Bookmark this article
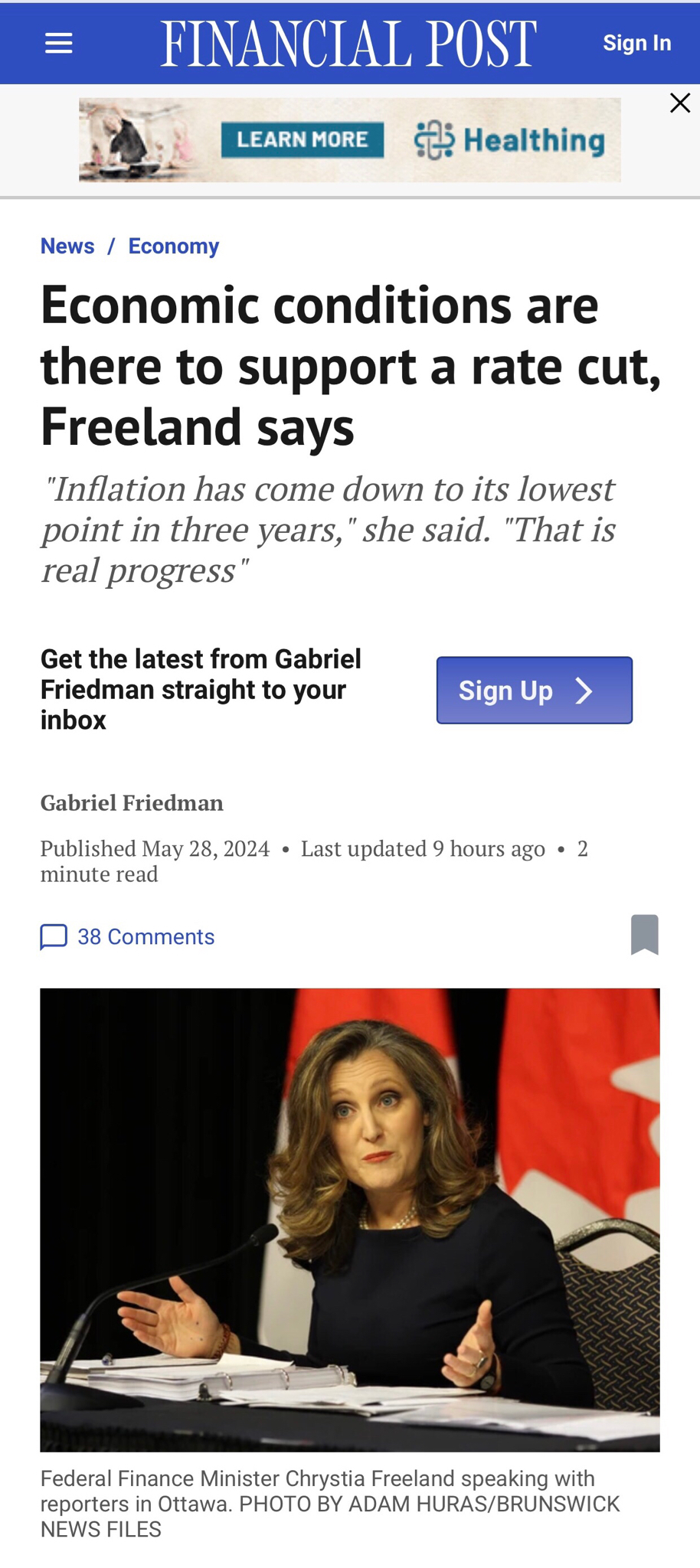Image resolution: width=700 pixels, height=1568 pixels. (x=644, y=934)
